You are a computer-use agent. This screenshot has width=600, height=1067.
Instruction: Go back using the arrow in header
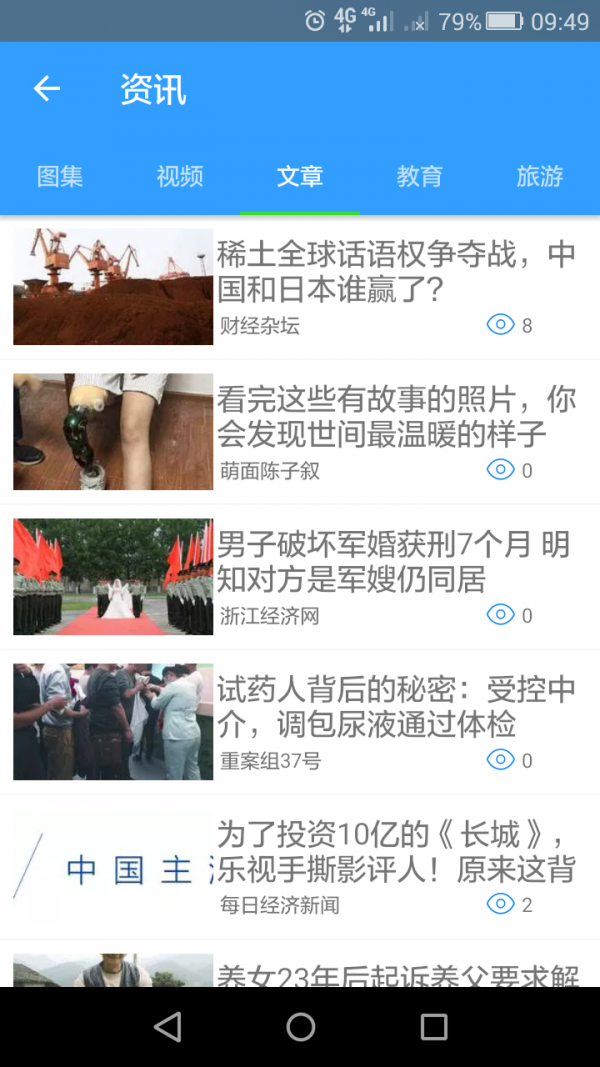point(47,89)
